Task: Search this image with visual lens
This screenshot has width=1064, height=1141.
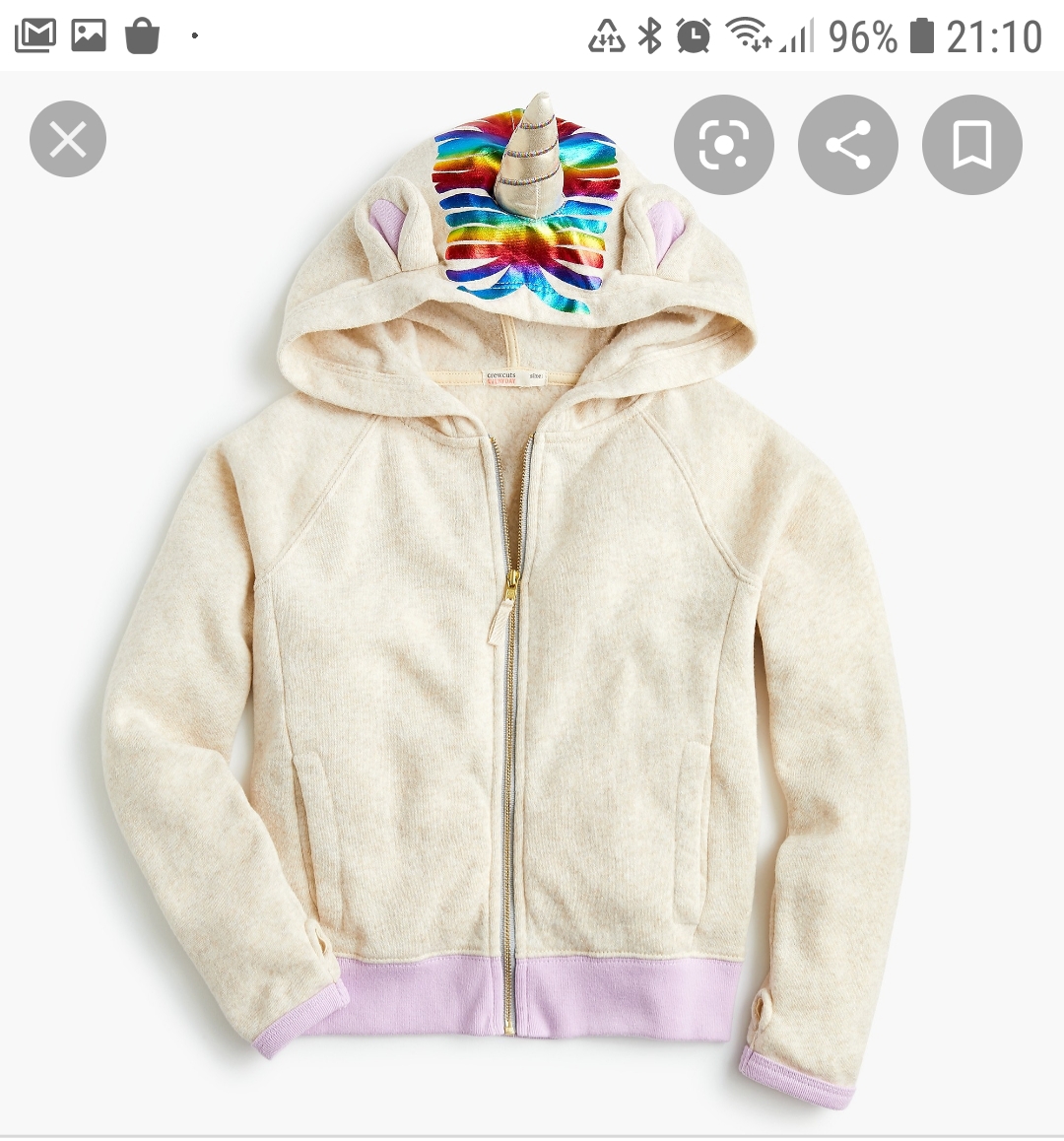Action: pyautogui.click(x=723, y=145)
